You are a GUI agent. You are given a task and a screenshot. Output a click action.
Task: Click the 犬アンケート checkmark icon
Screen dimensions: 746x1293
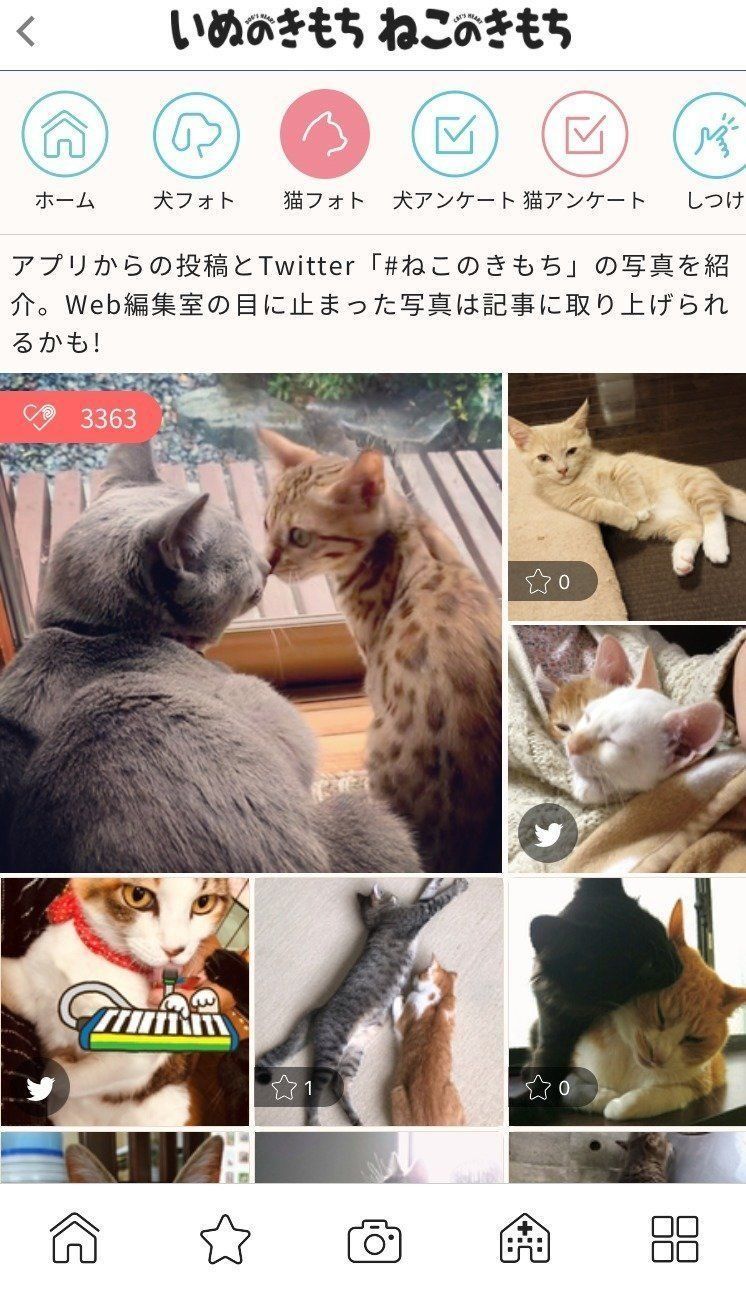click(454, 132)
